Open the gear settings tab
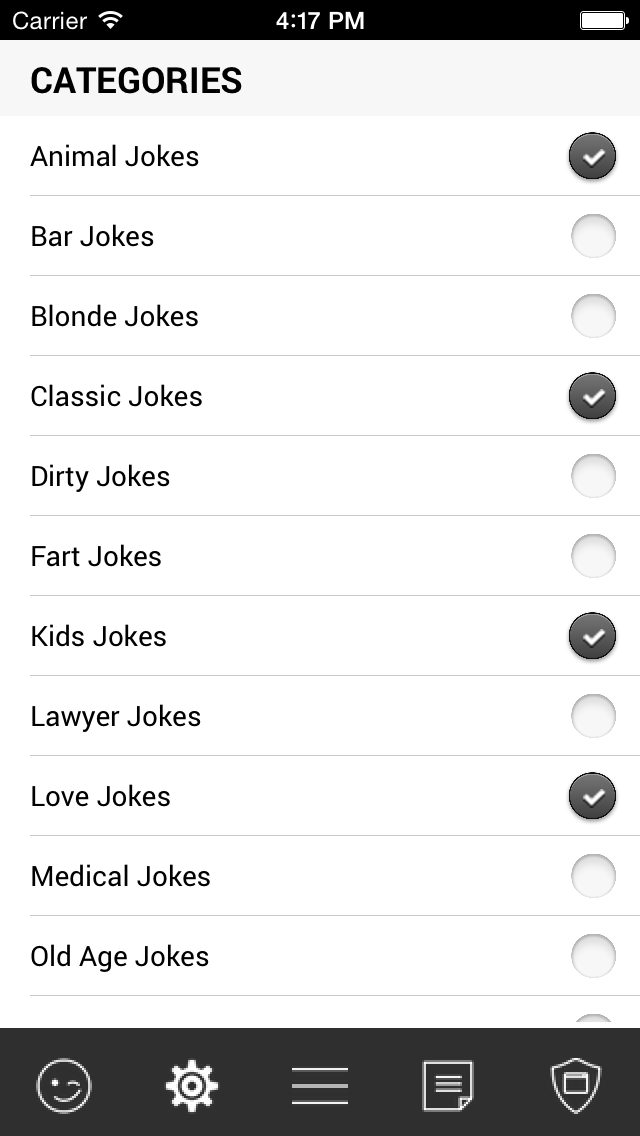Screen dimensions: 640x1136 [x=191, y=1085]
